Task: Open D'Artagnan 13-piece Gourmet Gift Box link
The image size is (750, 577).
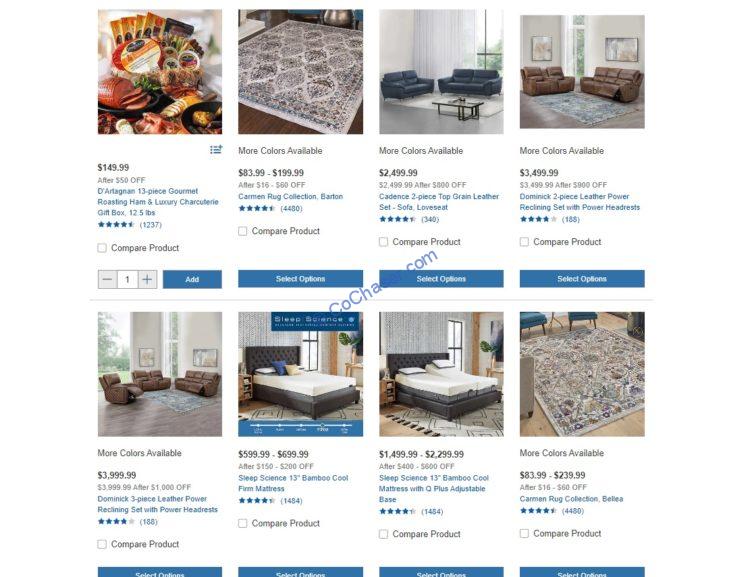Action: point(158,202)
